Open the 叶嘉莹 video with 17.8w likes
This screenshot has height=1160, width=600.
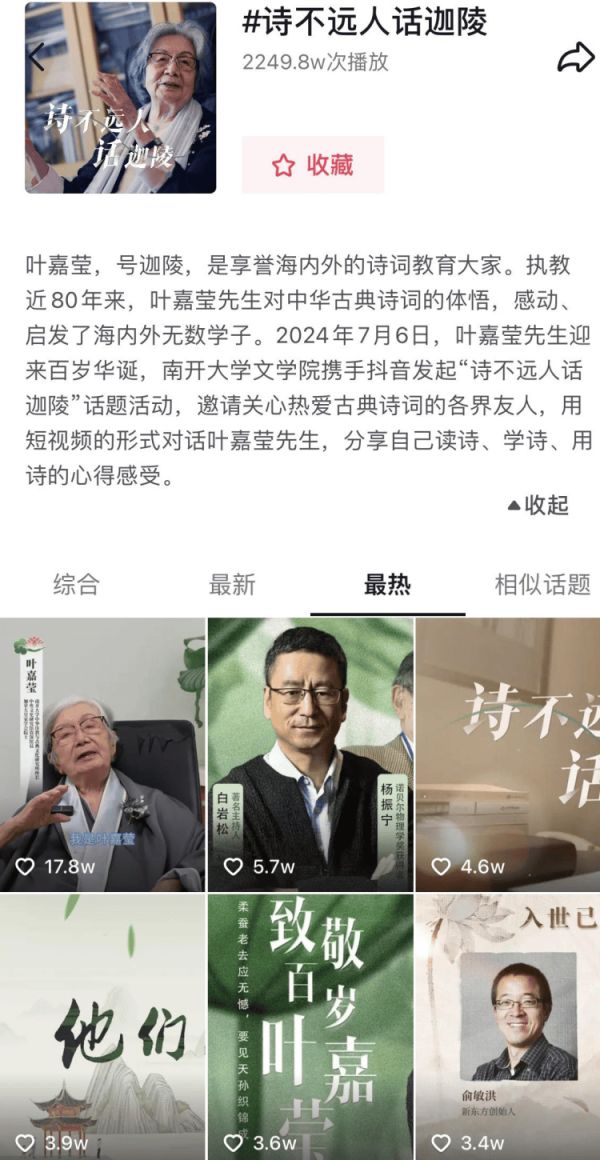point(102,755)
